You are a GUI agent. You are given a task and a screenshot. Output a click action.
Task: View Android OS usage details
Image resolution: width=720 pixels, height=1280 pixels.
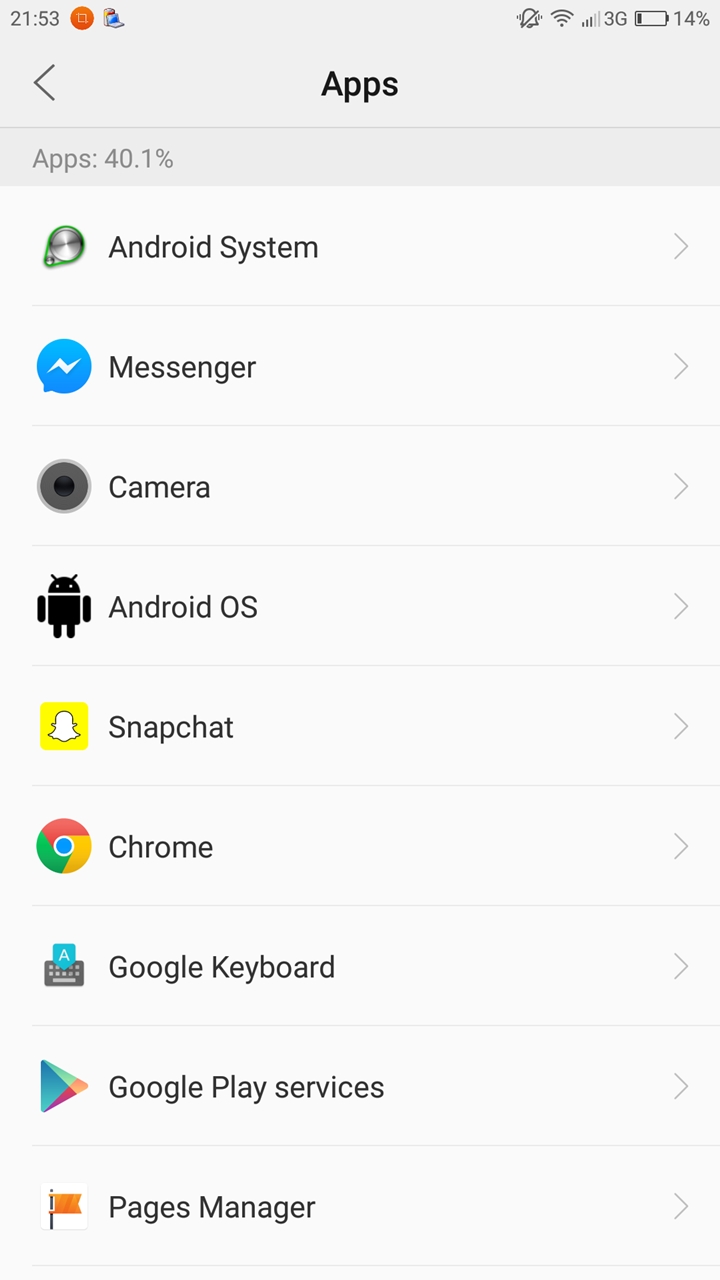360,607
